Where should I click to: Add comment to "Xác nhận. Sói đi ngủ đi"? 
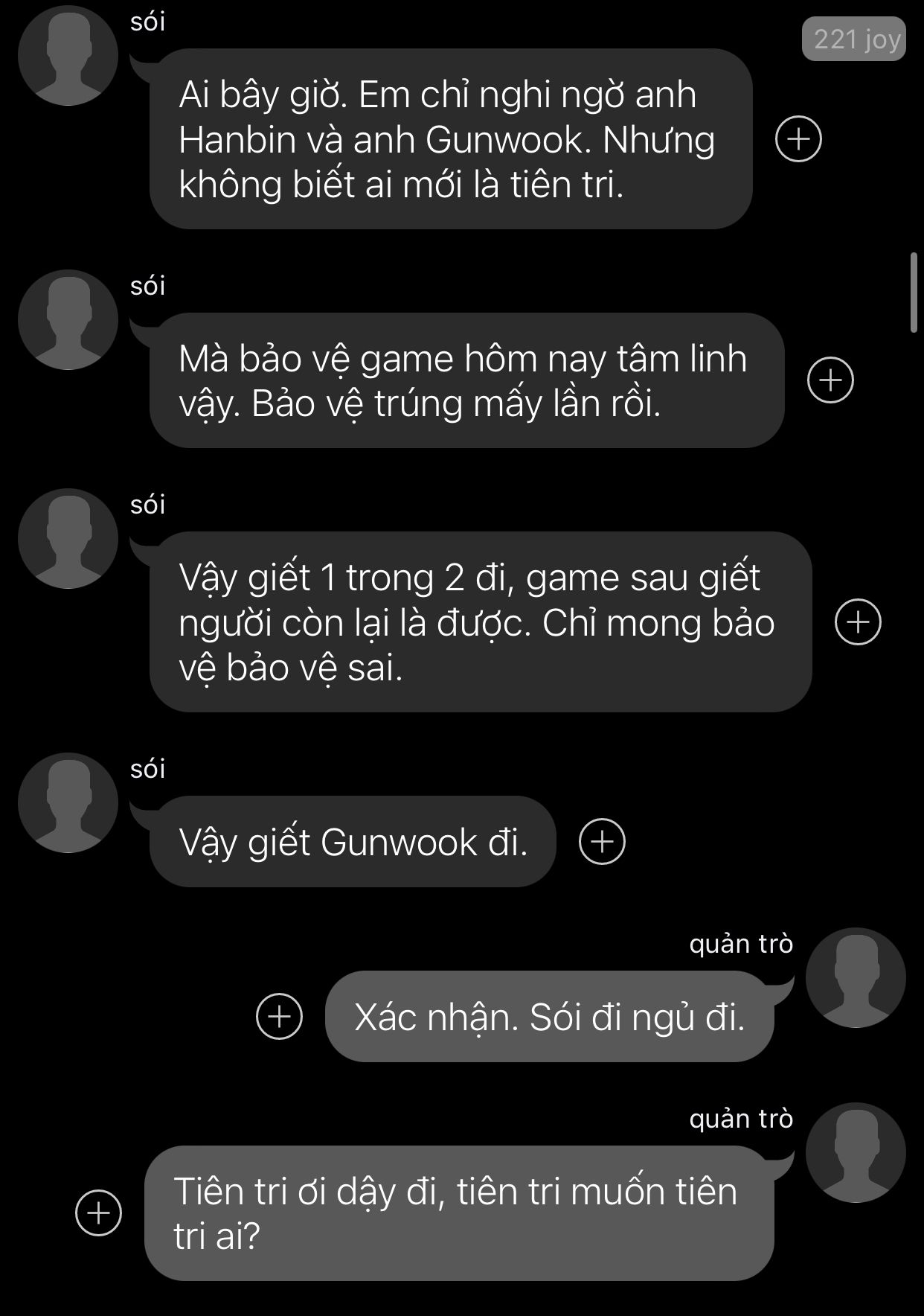point(279,1016)
